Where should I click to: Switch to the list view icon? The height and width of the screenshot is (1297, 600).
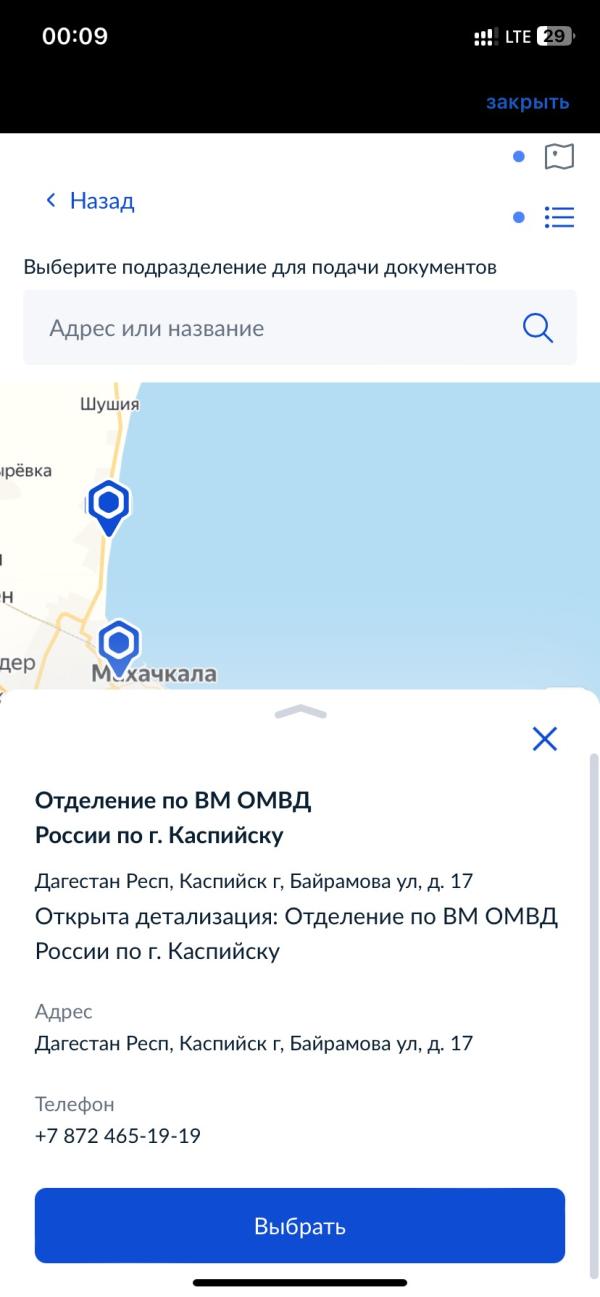click(559, 217)
